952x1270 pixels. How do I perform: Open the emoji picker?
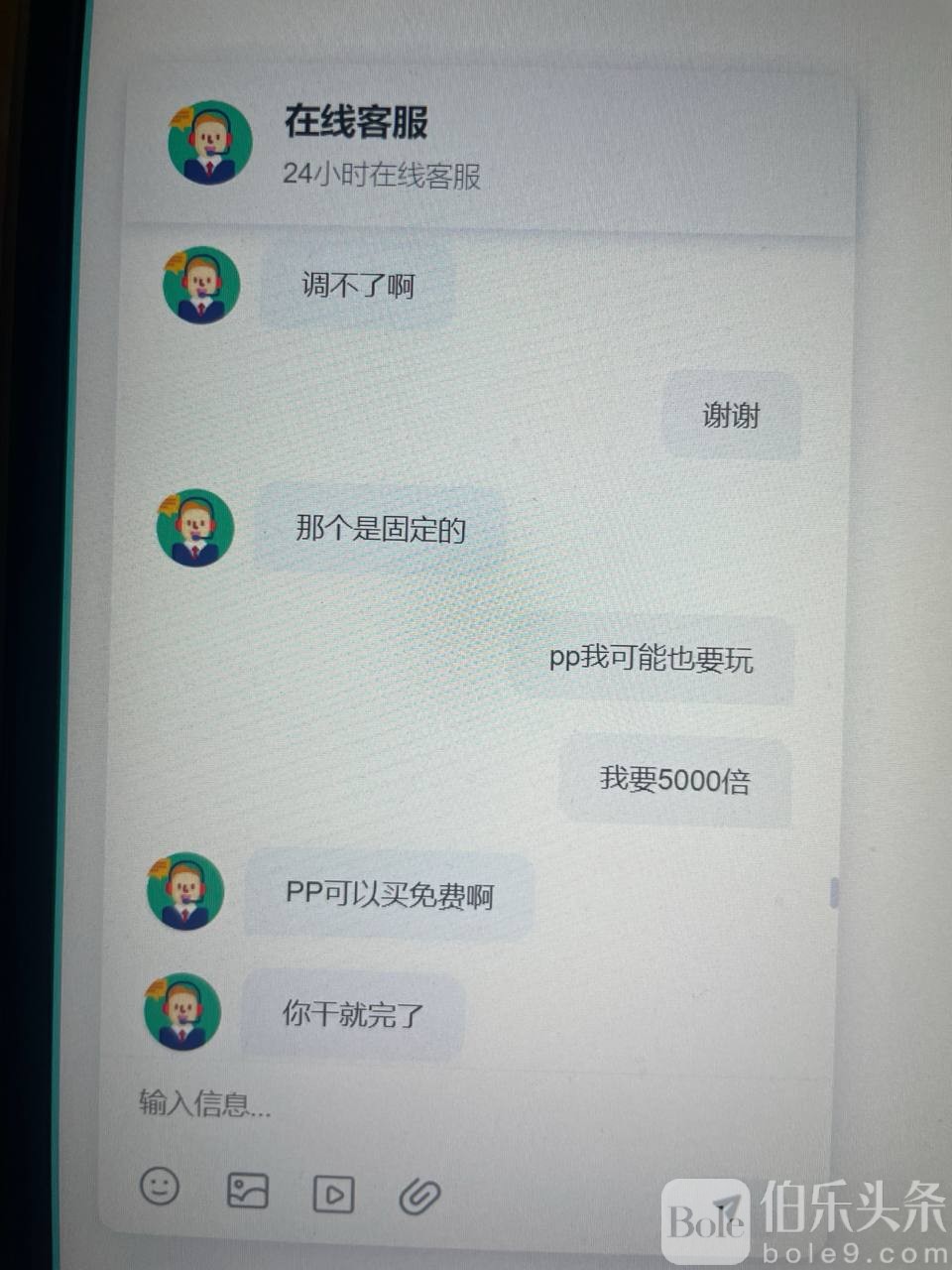click(x=160, y=1186)
